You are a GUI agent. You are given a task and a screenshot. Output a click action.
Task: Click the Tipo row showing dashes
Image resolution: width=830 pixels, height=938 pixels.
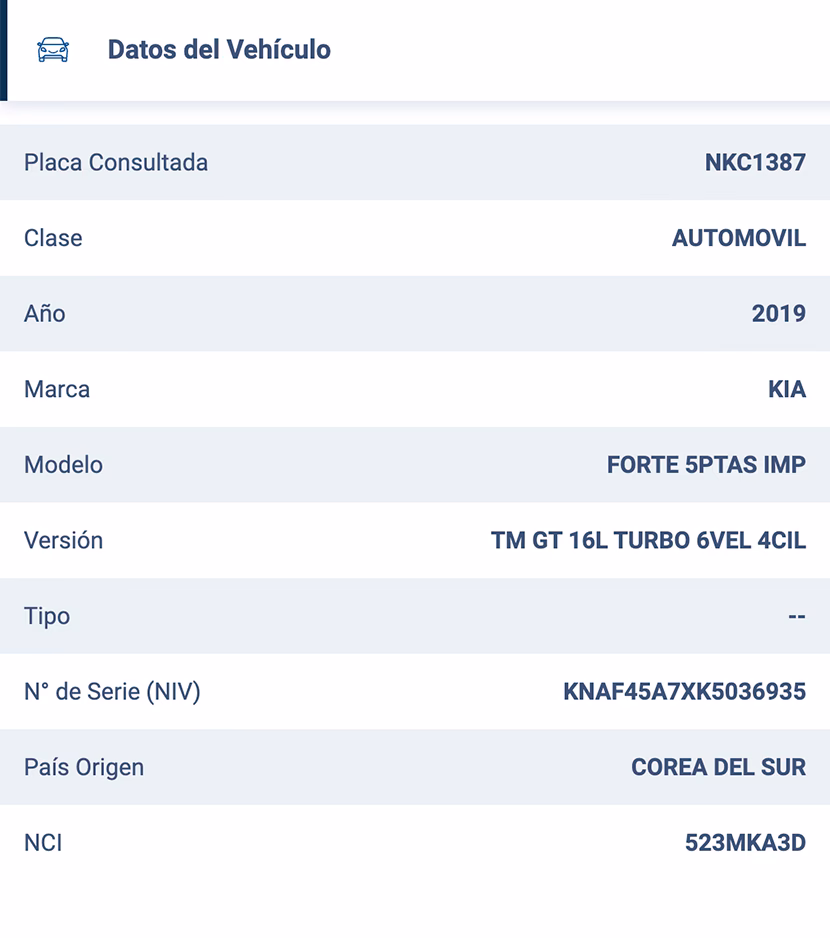[x=415, y=616]
